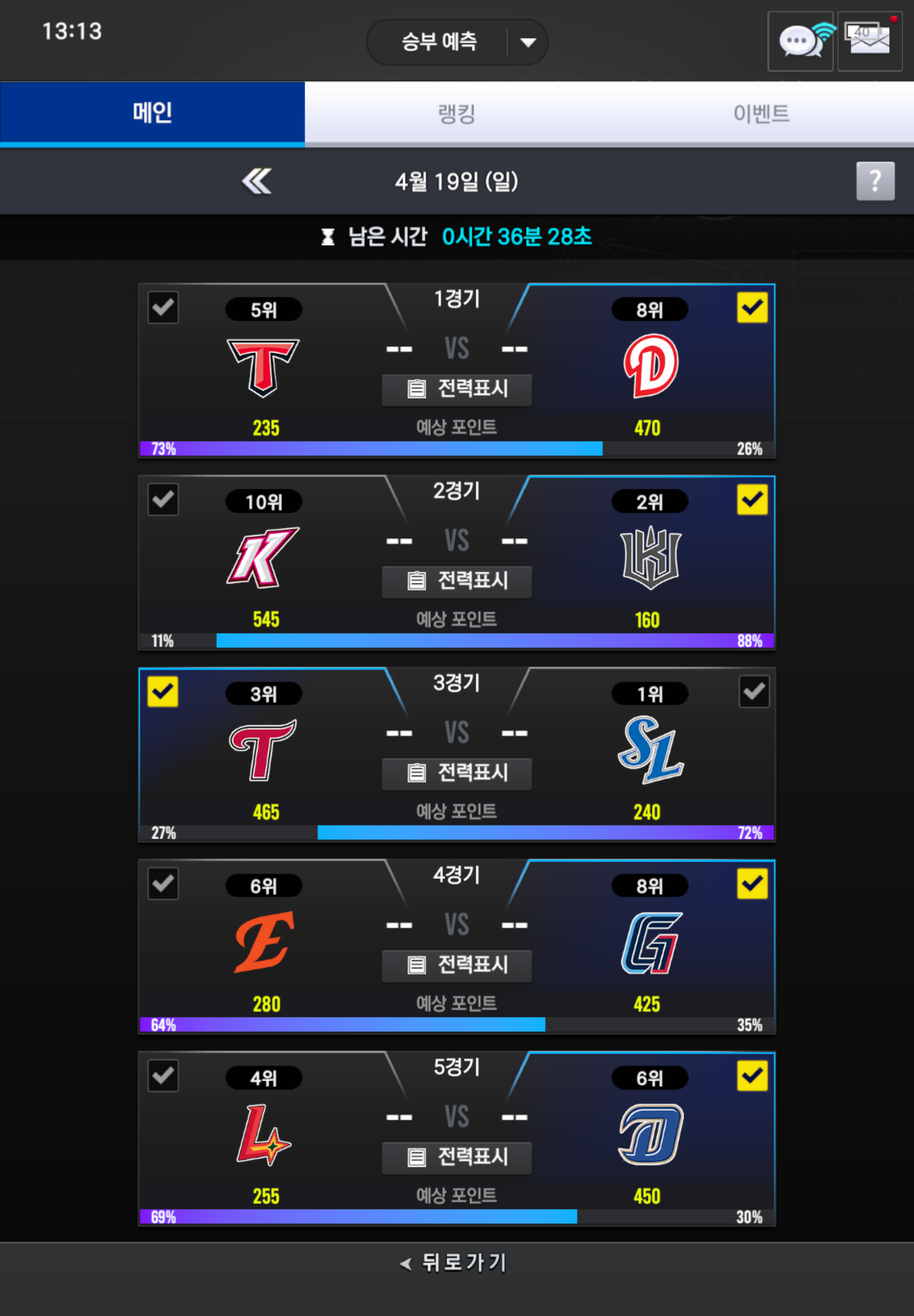Open the chat speech bubble icon
Viewport: 914px width, 1316px height.
800,41
